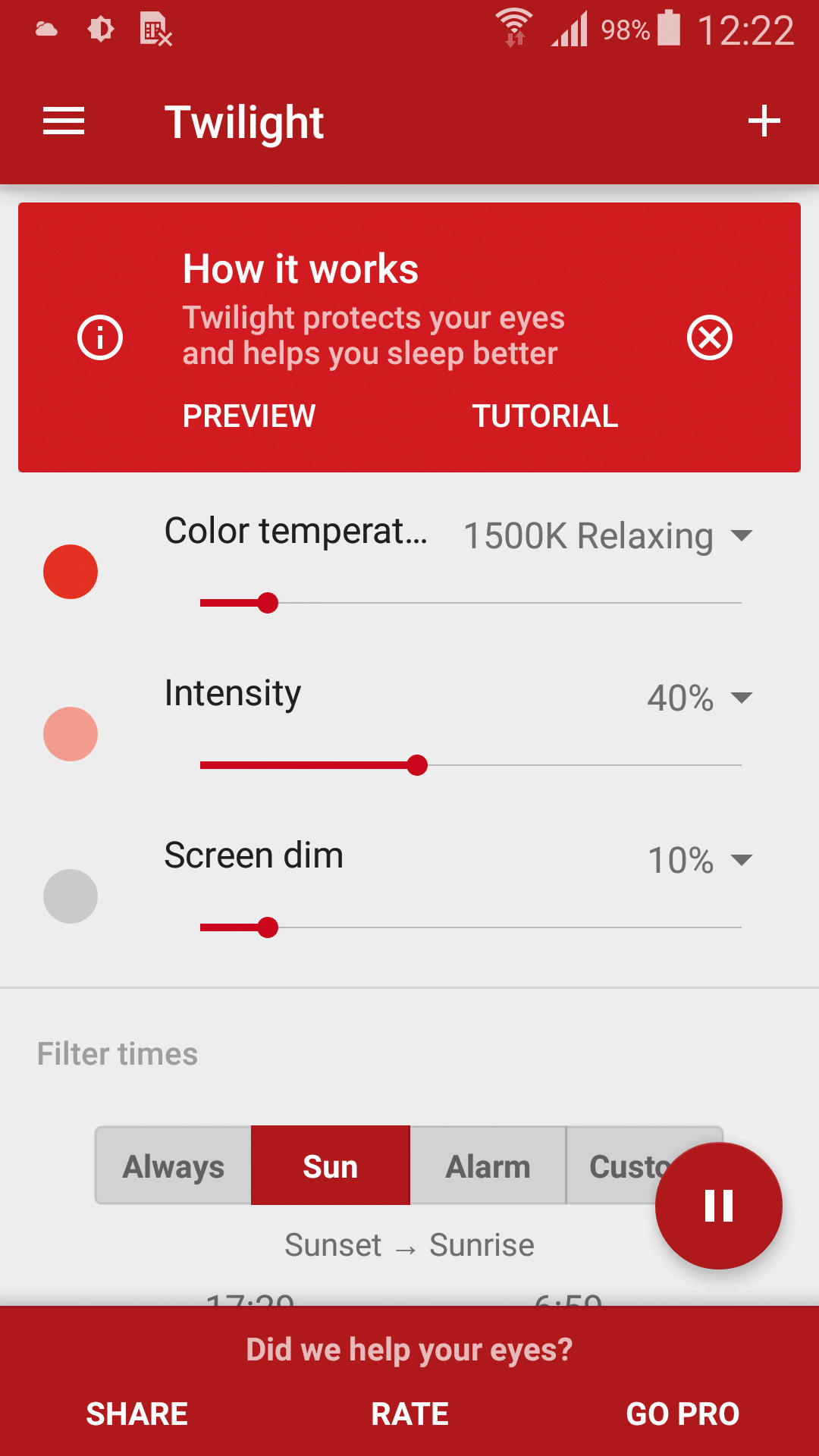
Task: Tap GO PRO in the bottom banner
Action: 682,1414
